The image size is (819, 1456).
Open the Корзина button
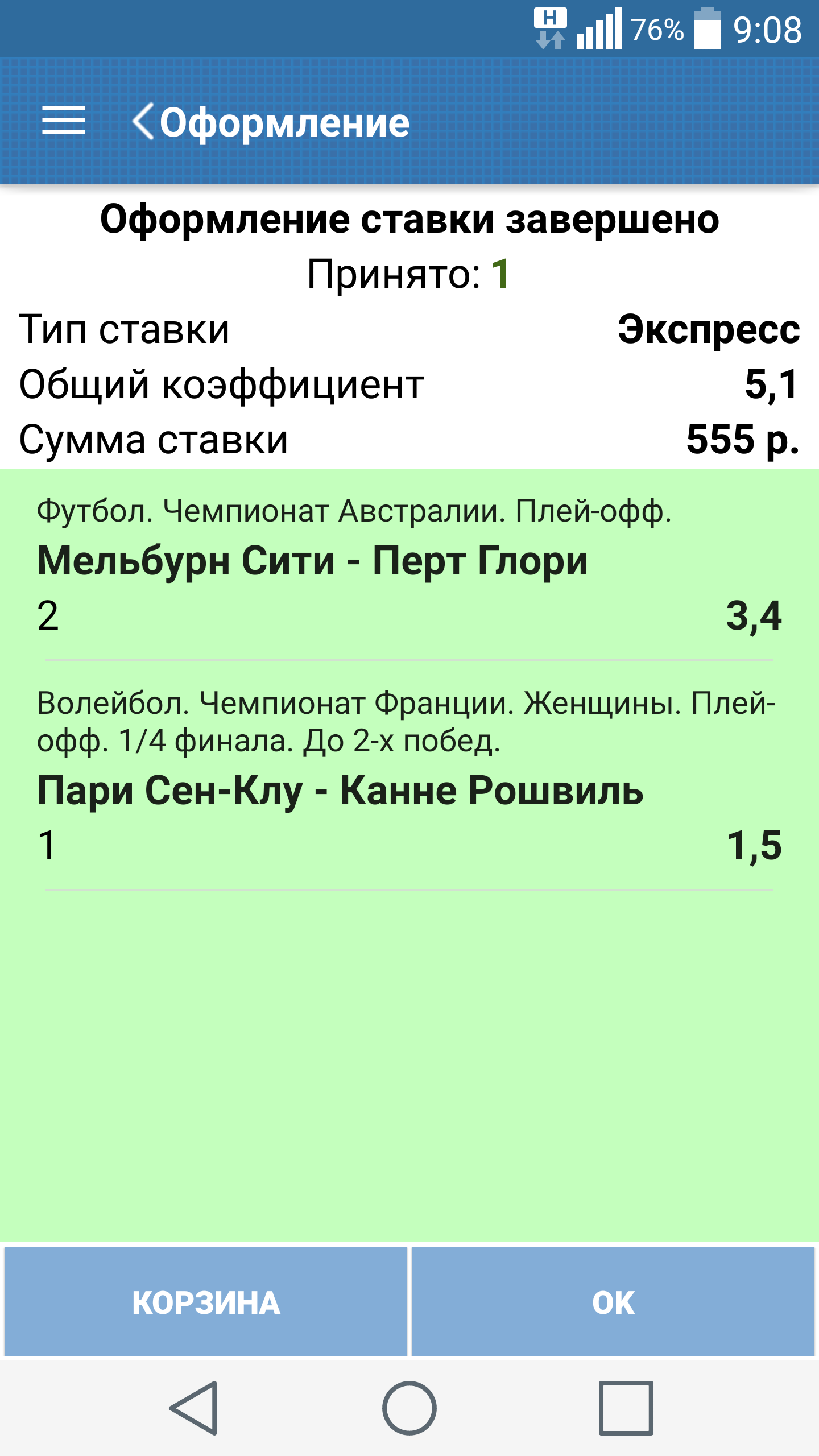tap(206, 1302)
